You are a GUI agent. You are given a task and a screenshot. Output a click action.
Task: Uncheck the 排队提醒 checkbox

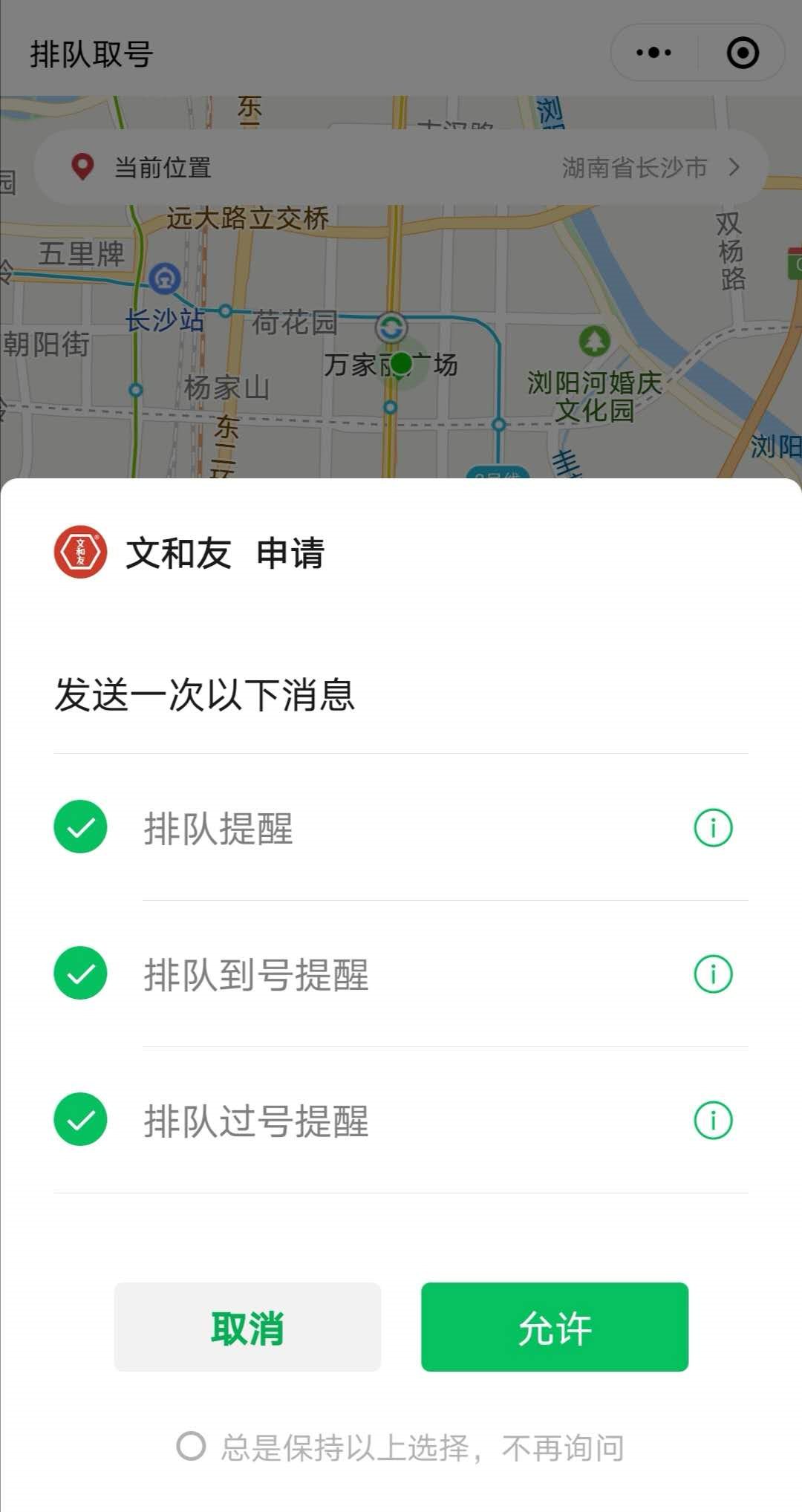pos(80,827)
